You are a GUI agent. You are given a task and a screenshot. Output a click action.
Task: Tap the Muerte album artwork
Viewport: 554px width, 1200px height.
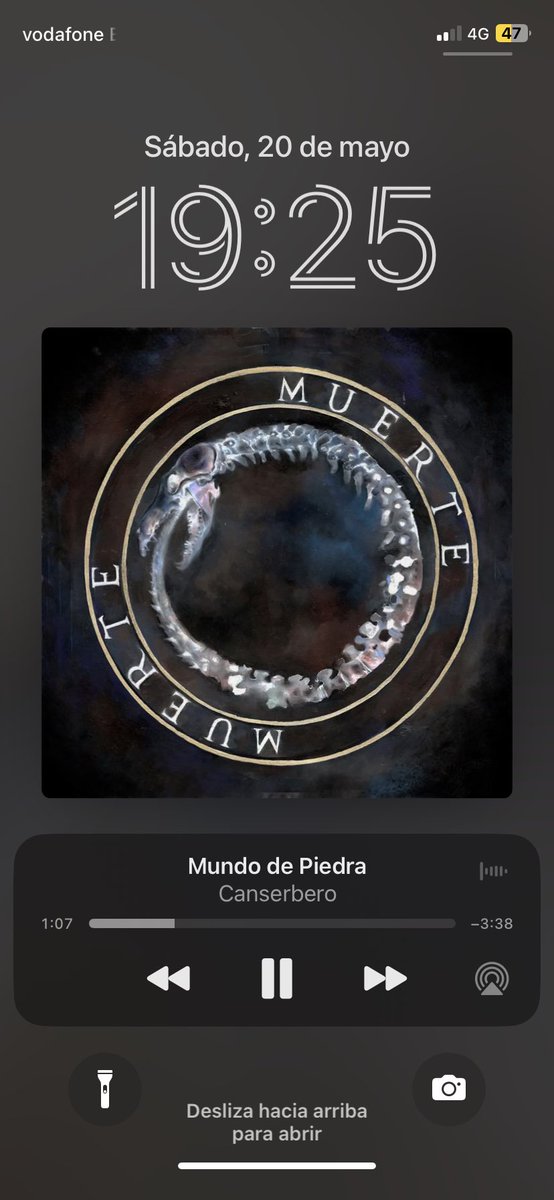point(277,562)
